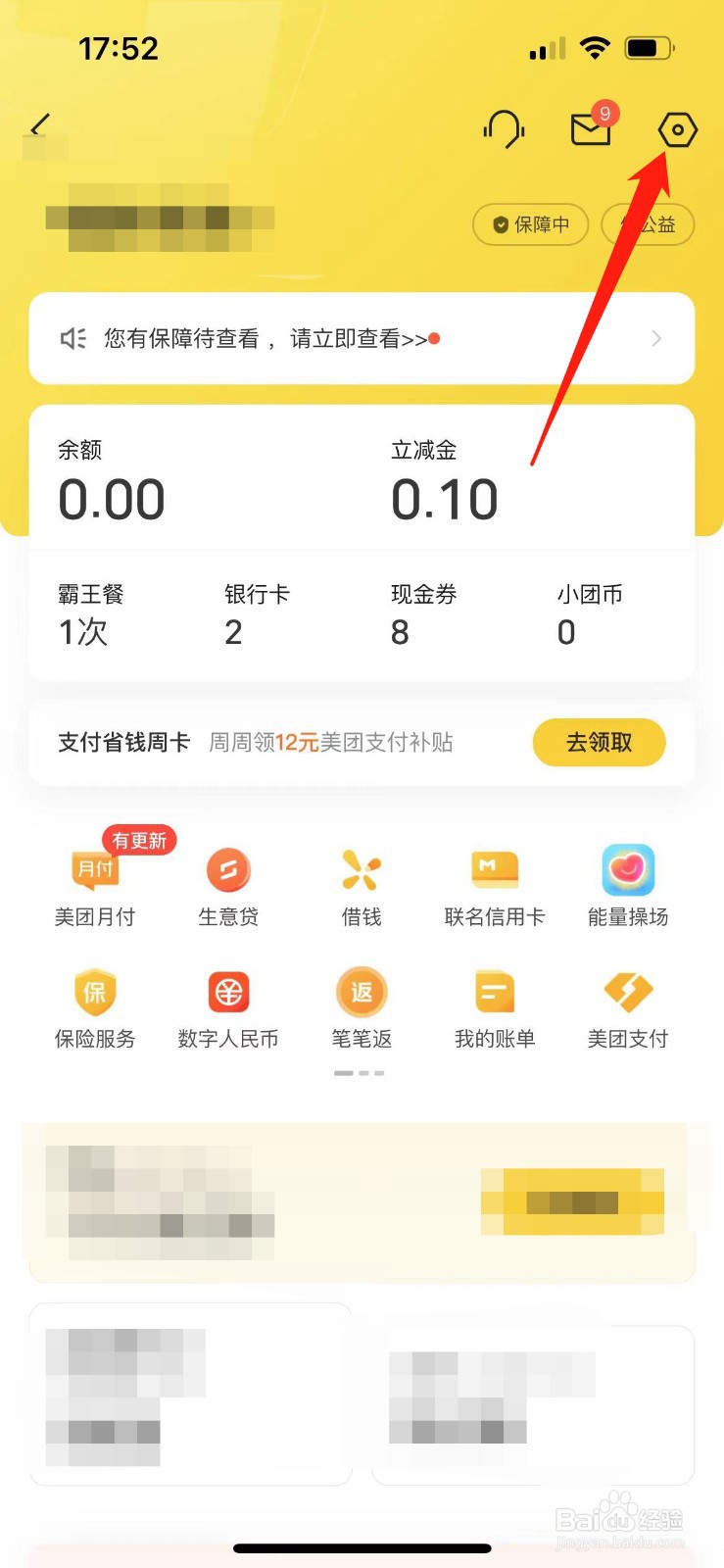View 余额 balance details
This screenshot has height=1568, width=724.
[x=112, y=482]
